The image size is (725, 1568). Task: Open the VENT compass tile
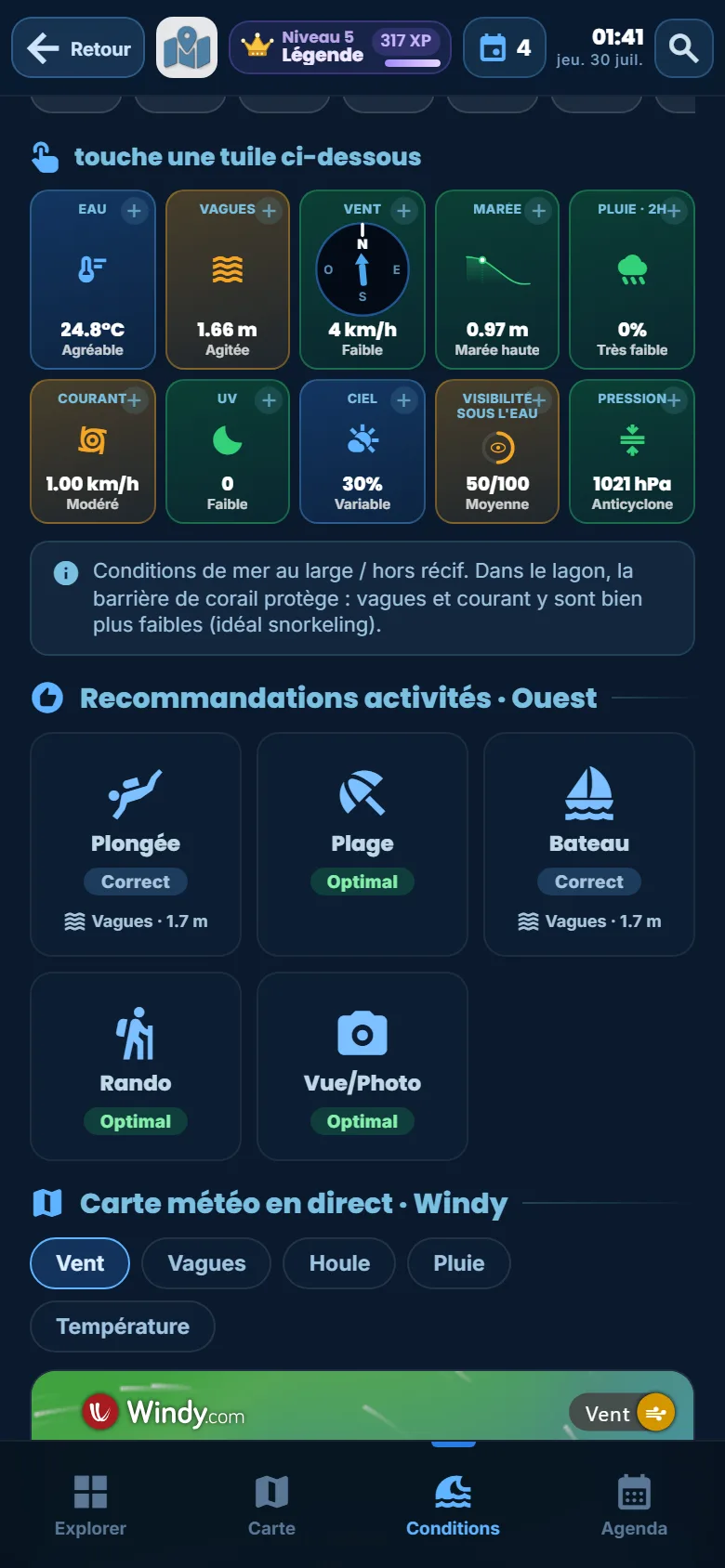click(362, 280)
